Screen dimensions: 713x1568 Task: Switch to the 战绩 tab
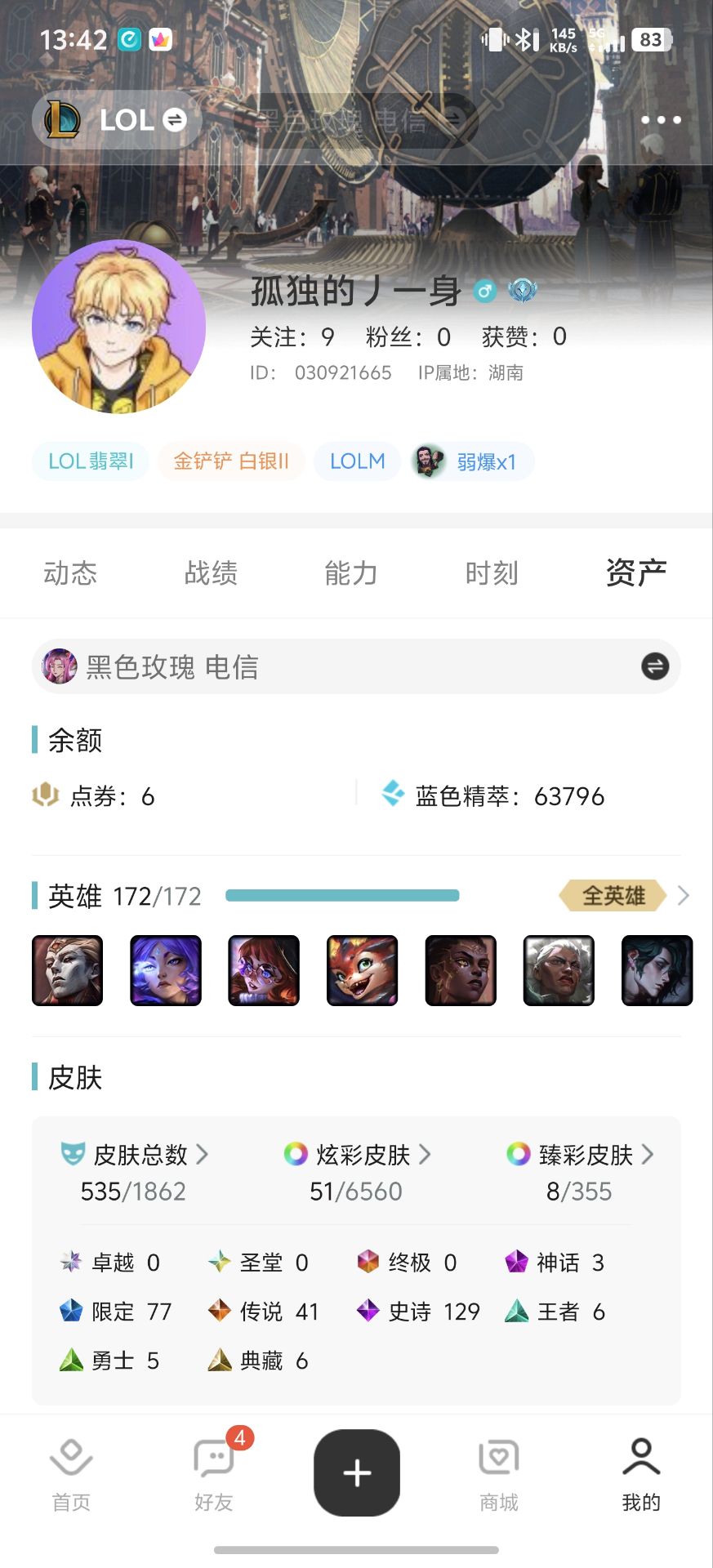[211, 573]
